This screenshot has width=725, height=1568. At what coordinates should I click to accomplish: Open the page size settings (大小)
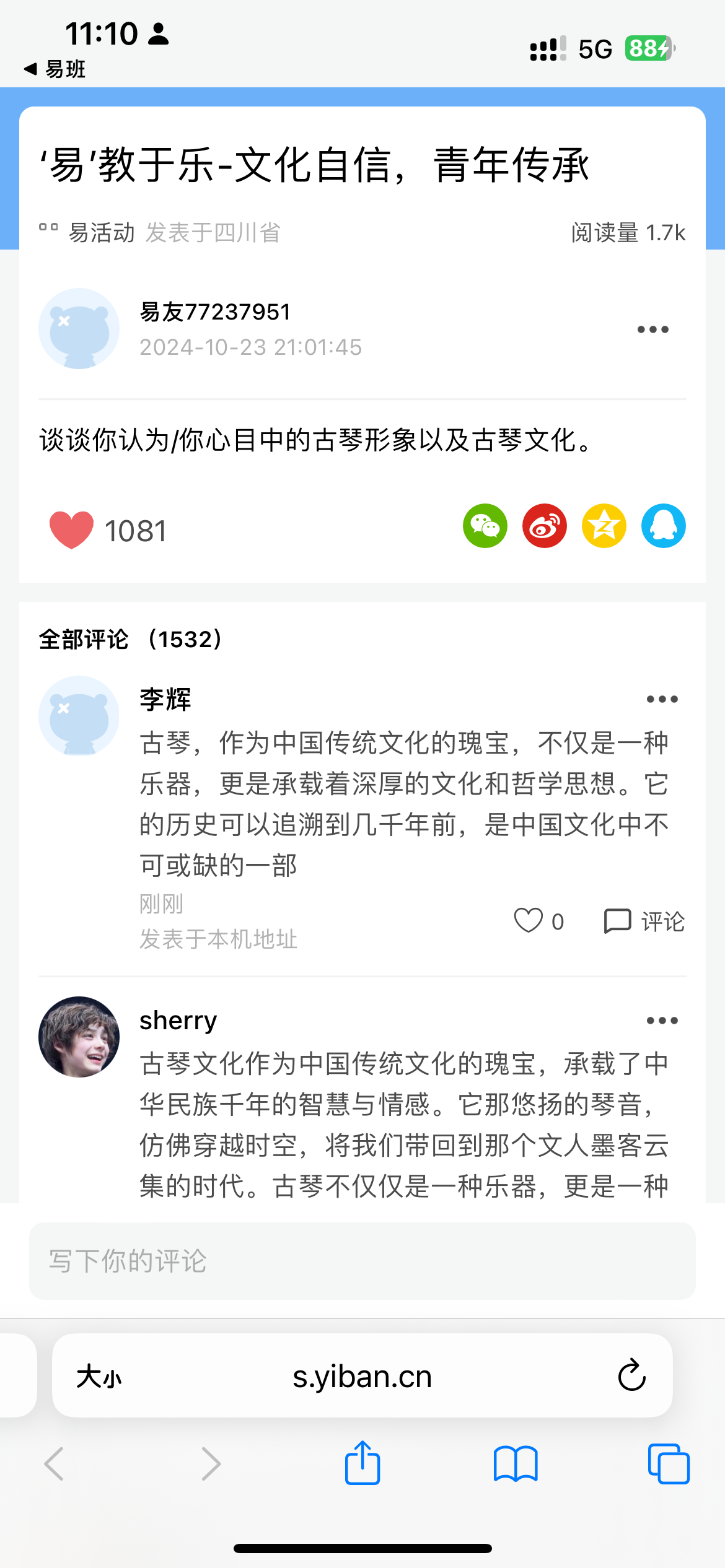point(99,1377)
